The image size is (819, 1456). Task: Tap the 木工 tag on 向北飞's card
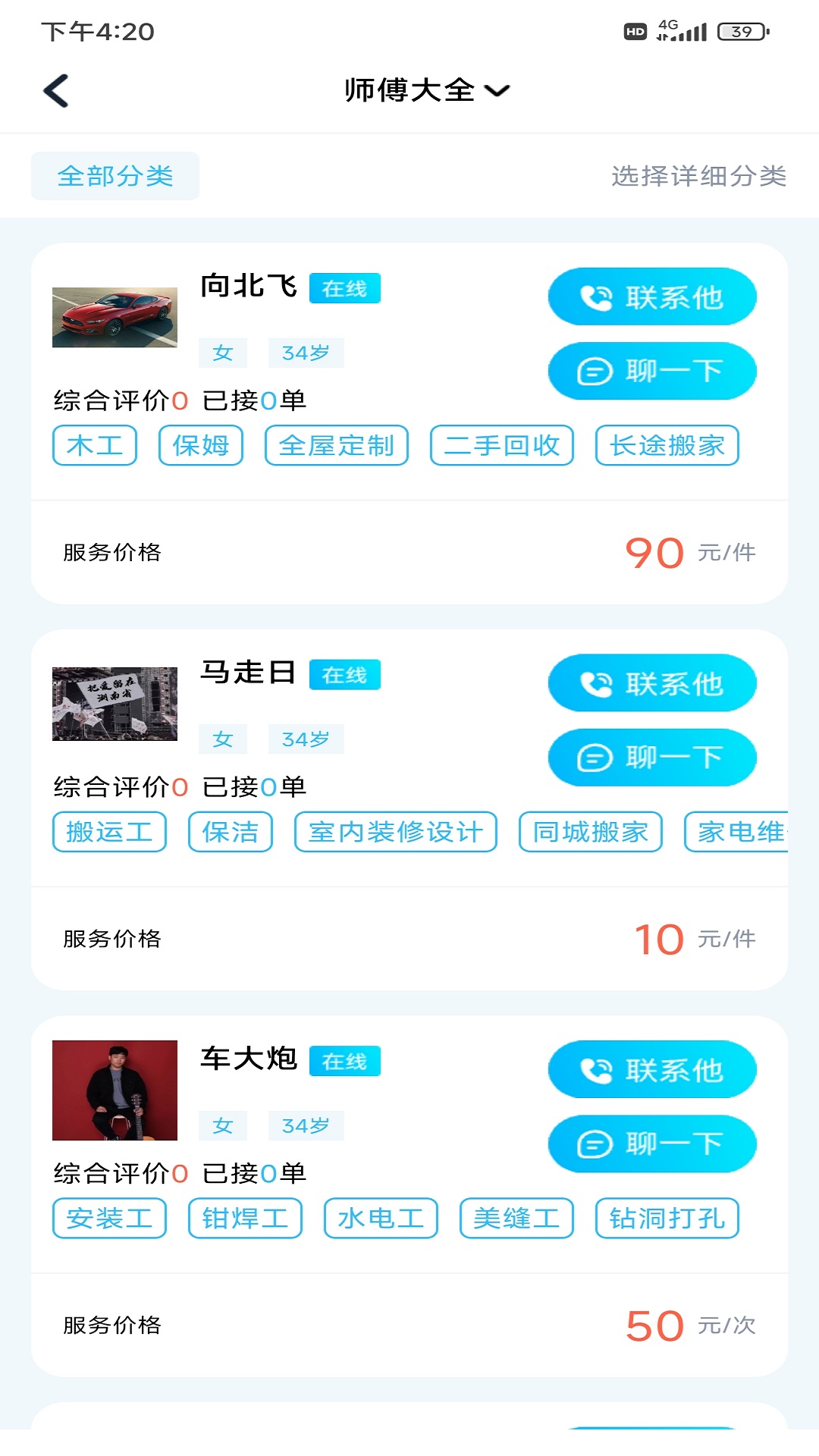(x=95, y=445)
